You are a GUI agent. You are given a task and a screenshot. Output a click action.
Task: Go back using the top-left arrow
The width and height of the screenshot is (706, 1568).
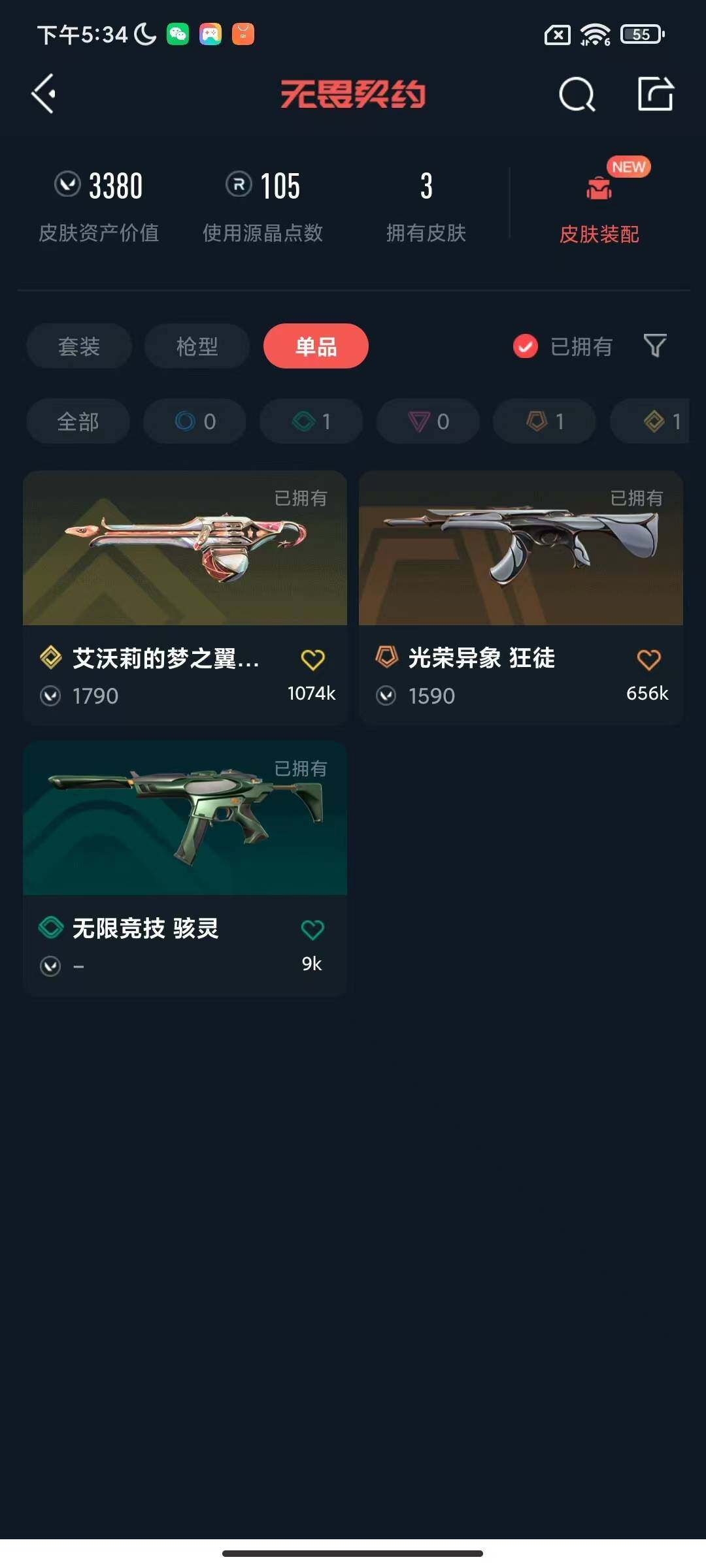coord(44,94)
